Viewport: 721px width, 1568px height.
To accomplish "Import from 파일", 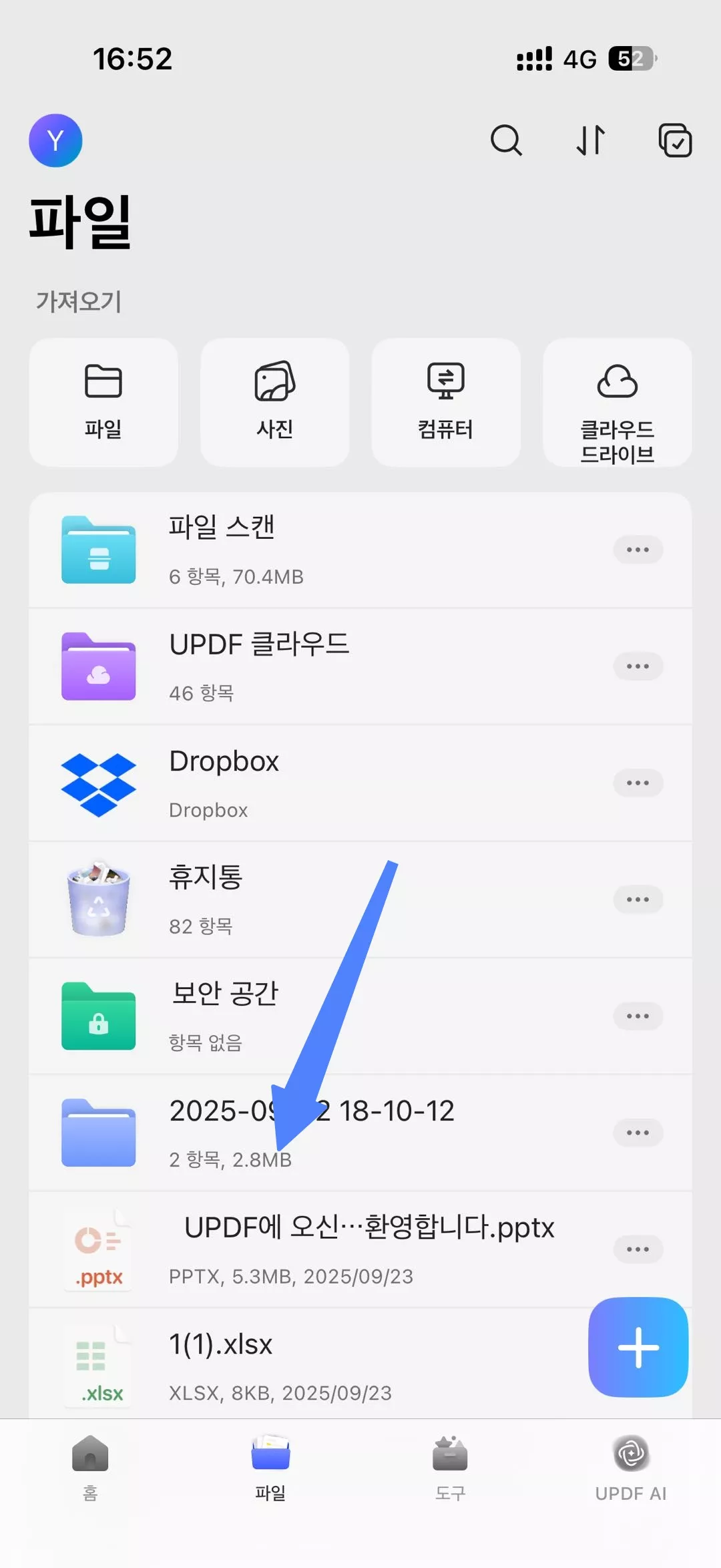I will click(103, 402).
